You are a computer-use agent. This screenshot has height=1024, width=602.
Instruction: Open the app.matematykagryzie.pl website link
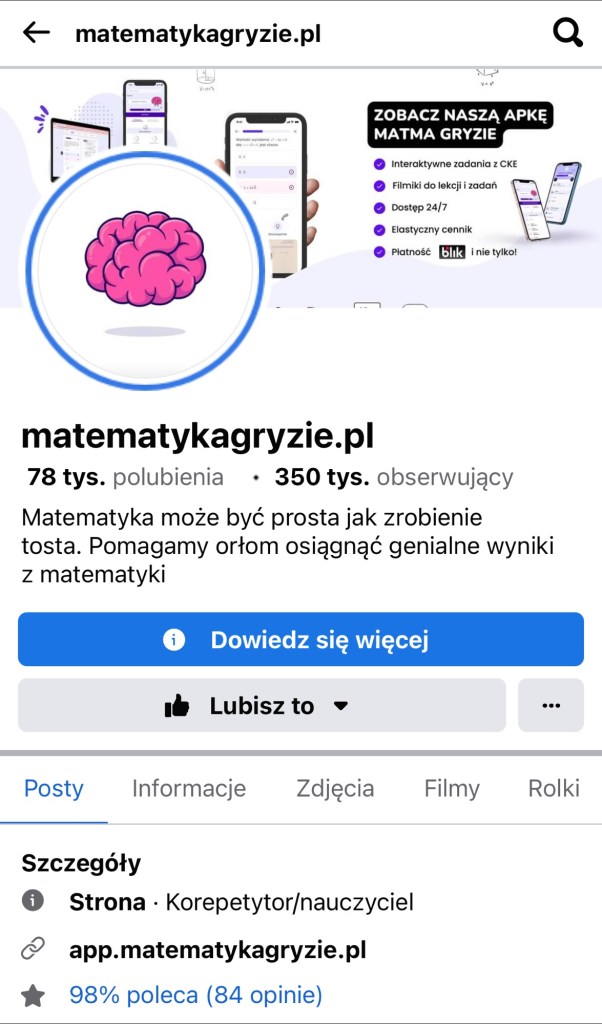217,949
